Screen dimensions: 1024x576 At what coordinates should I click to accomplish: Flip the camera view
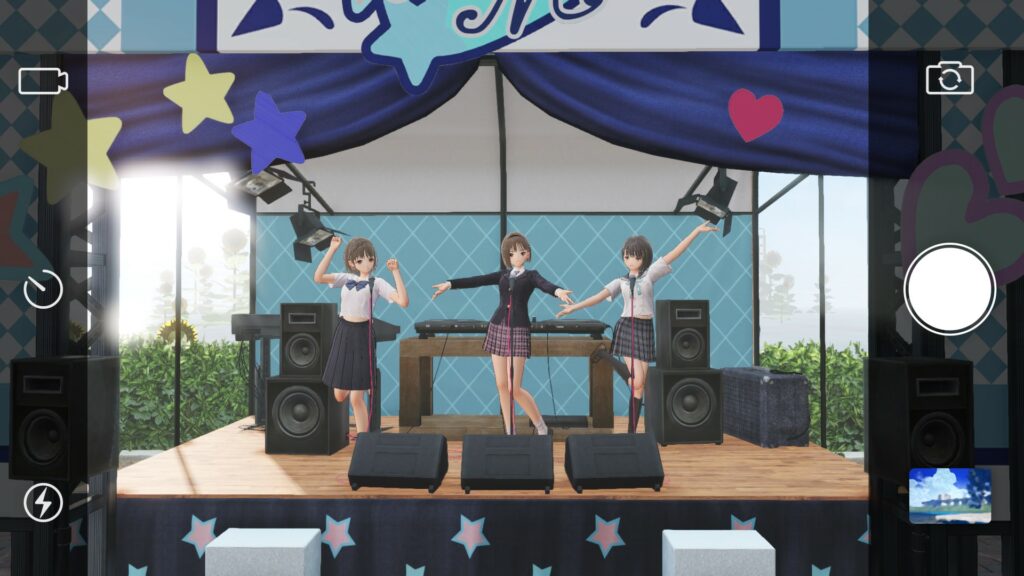(x=949, y=78)
